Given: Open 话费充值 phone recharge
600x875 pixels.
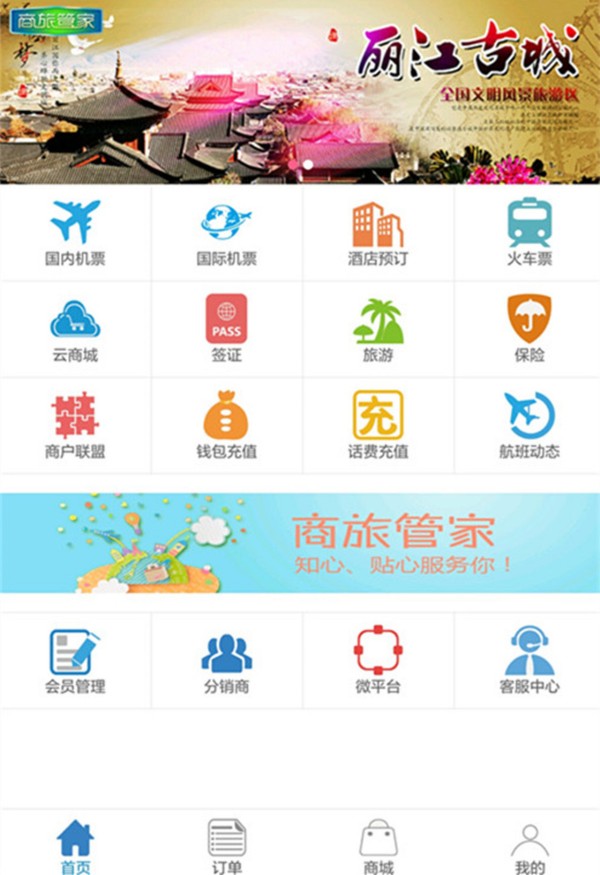Looking at the screenshot, I should (x=378, y=424).
